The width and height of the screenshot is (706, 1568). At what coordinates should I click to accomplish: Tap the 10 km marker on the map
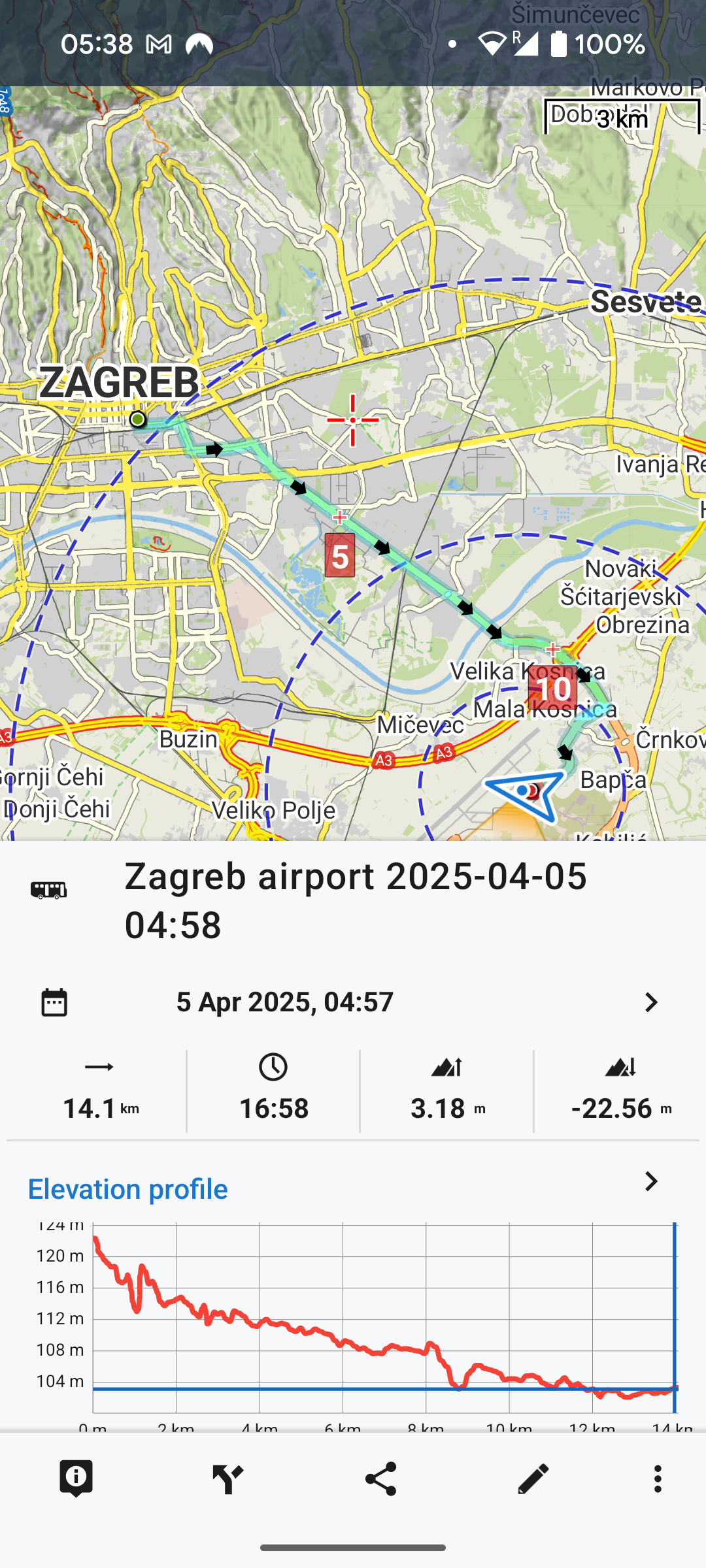(553, 689)
